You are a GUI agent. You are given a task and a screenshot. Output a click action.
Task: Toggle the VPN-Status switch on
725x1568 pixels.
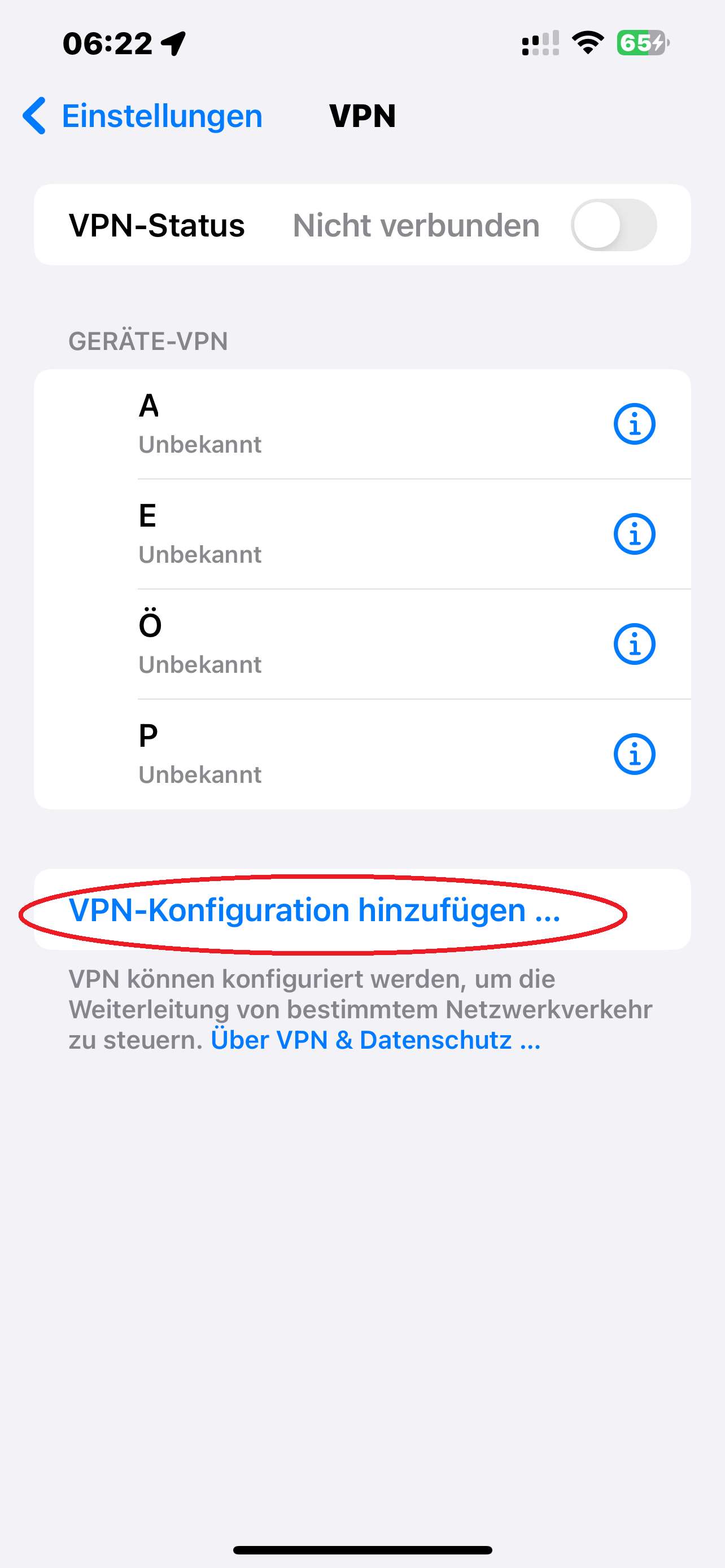(614, 225)
